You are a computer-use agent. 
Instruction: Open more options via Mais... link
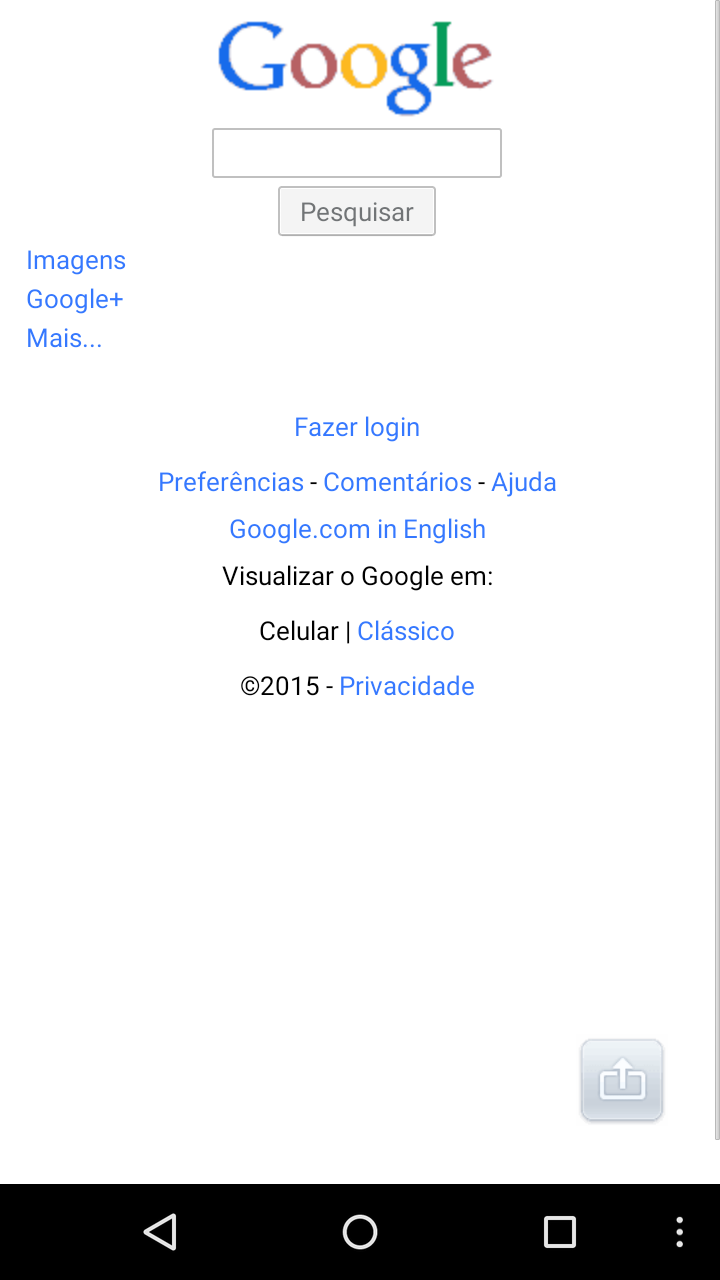[x=64, y=338]
